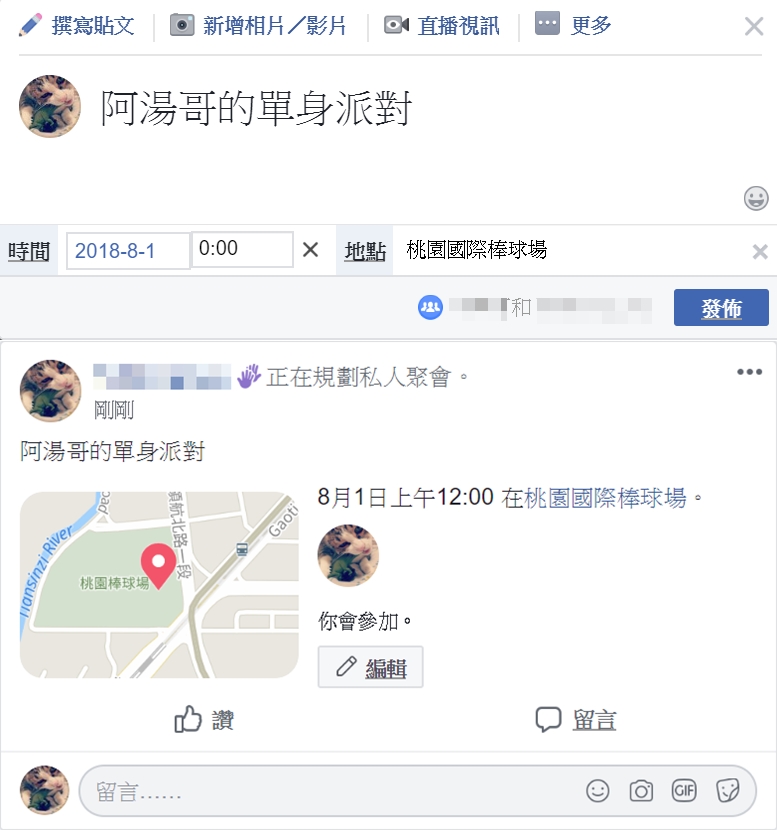
Task: Open 新增相片/影片 option
Action: coord(258,26)
